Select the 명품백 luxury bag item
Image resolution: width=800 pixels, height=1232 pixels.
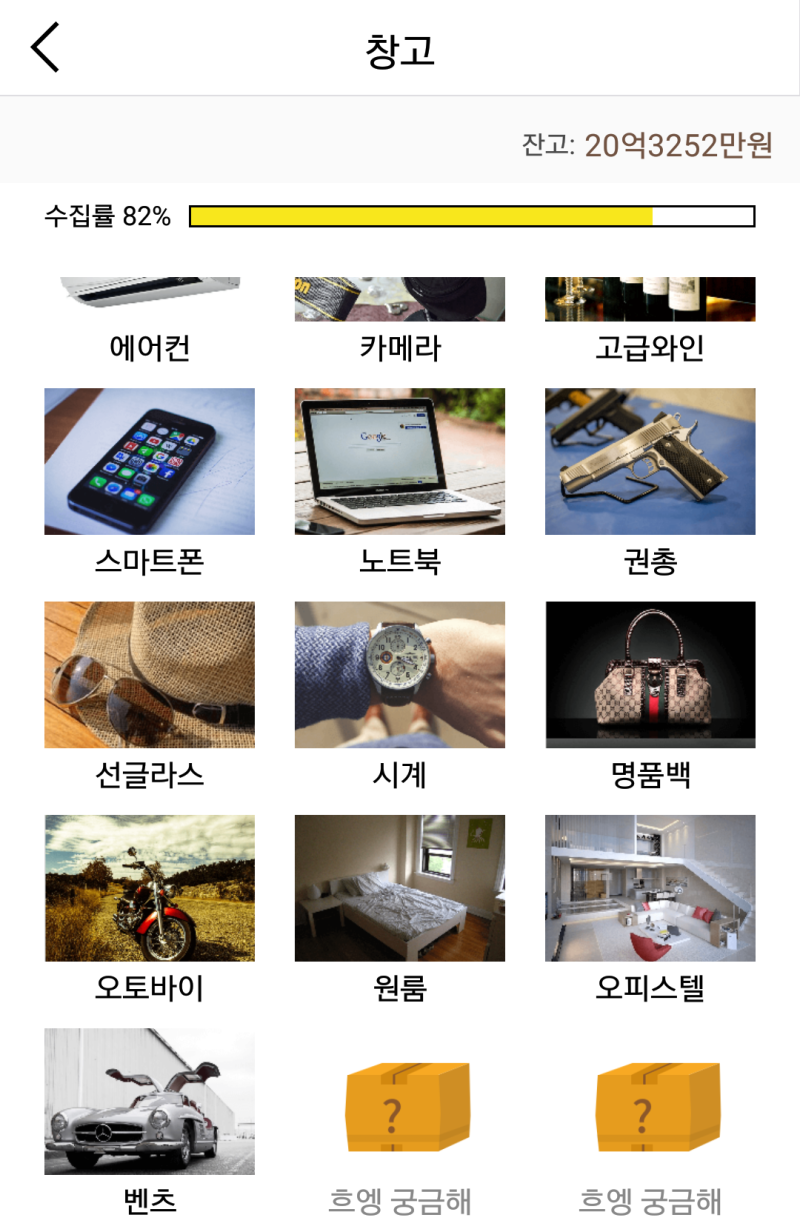(650, 673)
